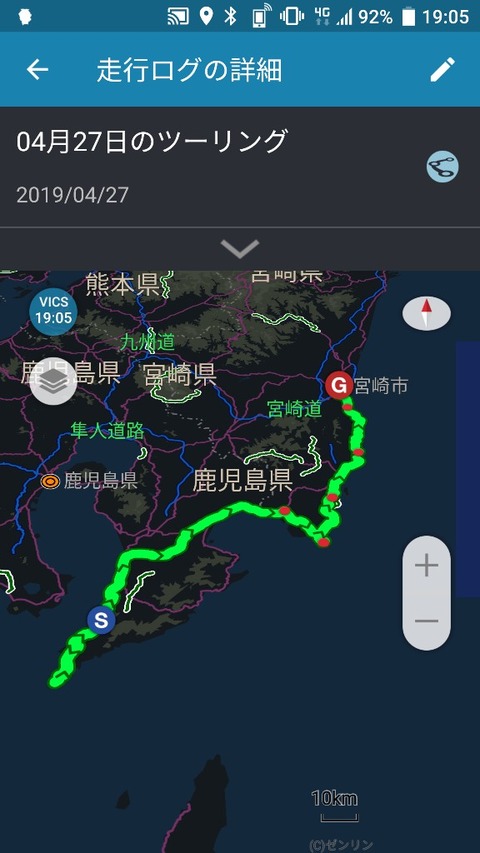Image resolution: width=480 pixels, height=853 pixels.
Task: Zoom out of the map with minus
Action: pyautogui.click(x=427, y=621)
